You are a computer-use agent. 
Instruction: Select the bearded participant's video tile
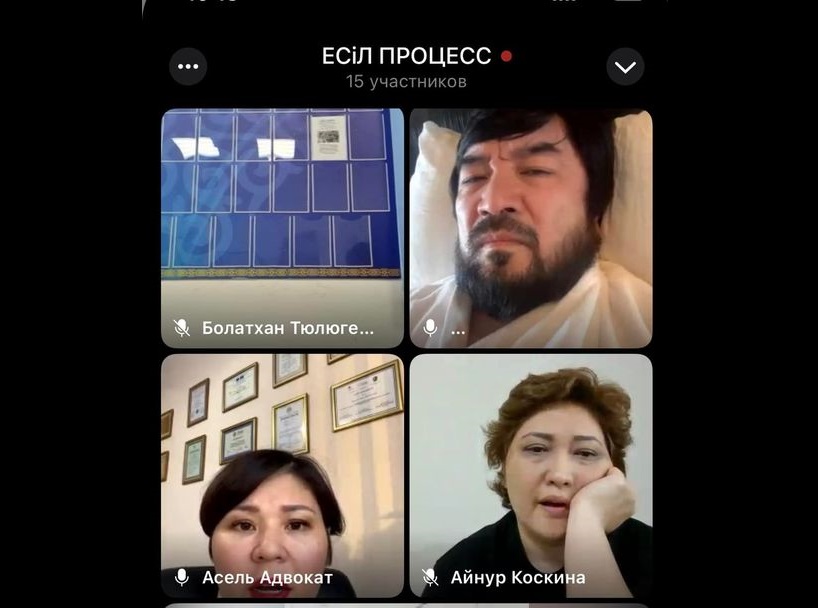pyautogui.click(x=531, y=228)
